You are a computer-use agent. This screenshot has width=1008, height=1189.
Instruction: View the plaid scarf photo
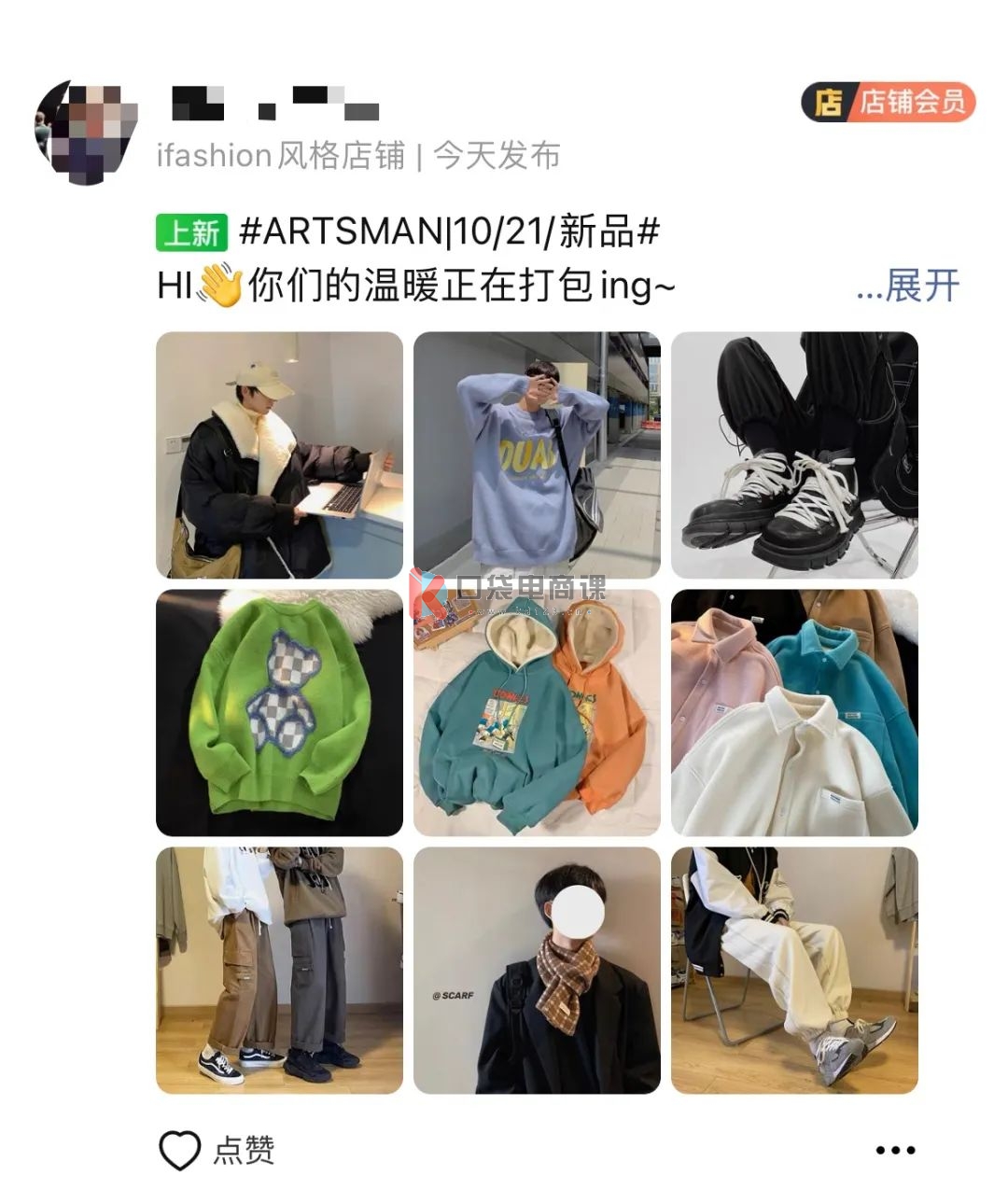click(x=537, y=971)
